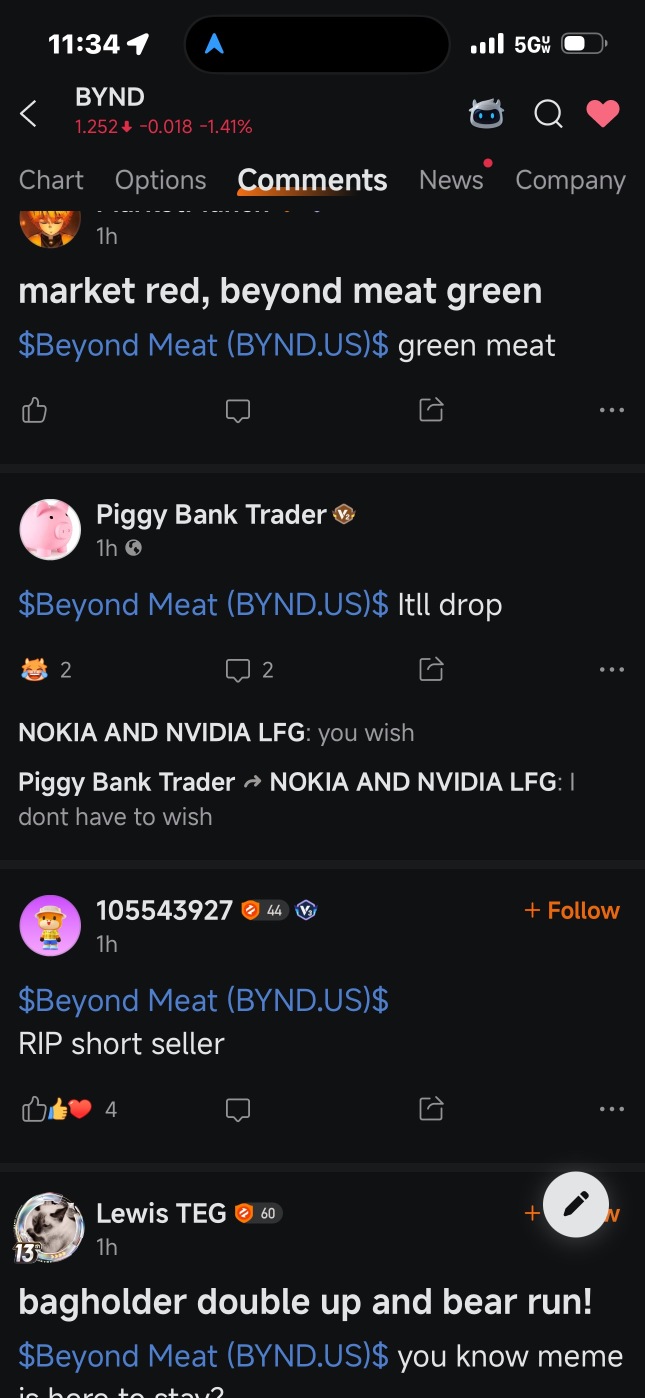Open Piggy Bank Trader's profile avatar

click(x=50, y=530)
